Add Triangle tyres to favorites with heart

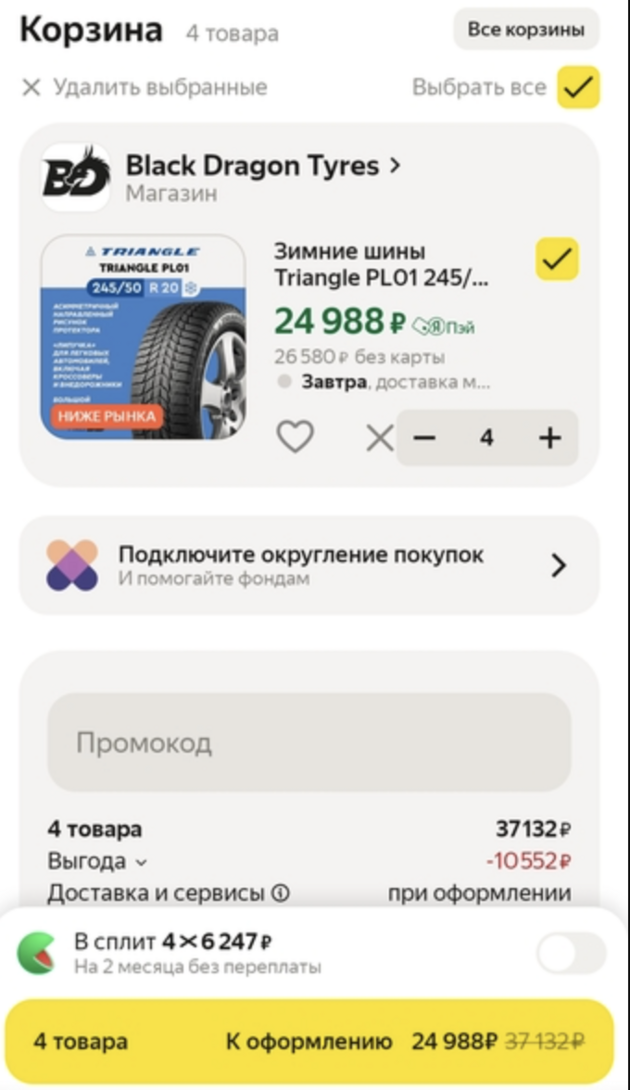pos(295,437)
